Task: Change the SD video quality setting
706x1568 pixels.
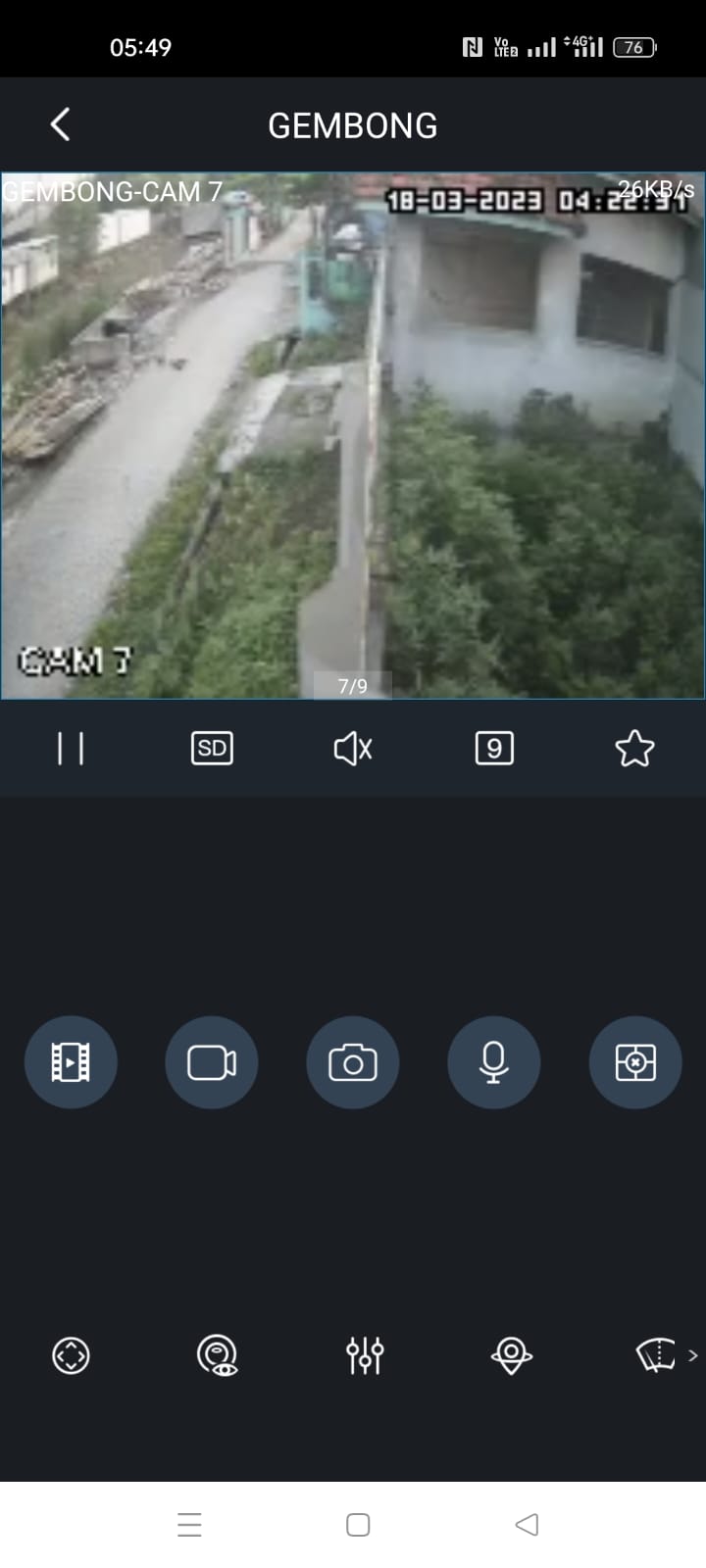Action: coord(212,749)
